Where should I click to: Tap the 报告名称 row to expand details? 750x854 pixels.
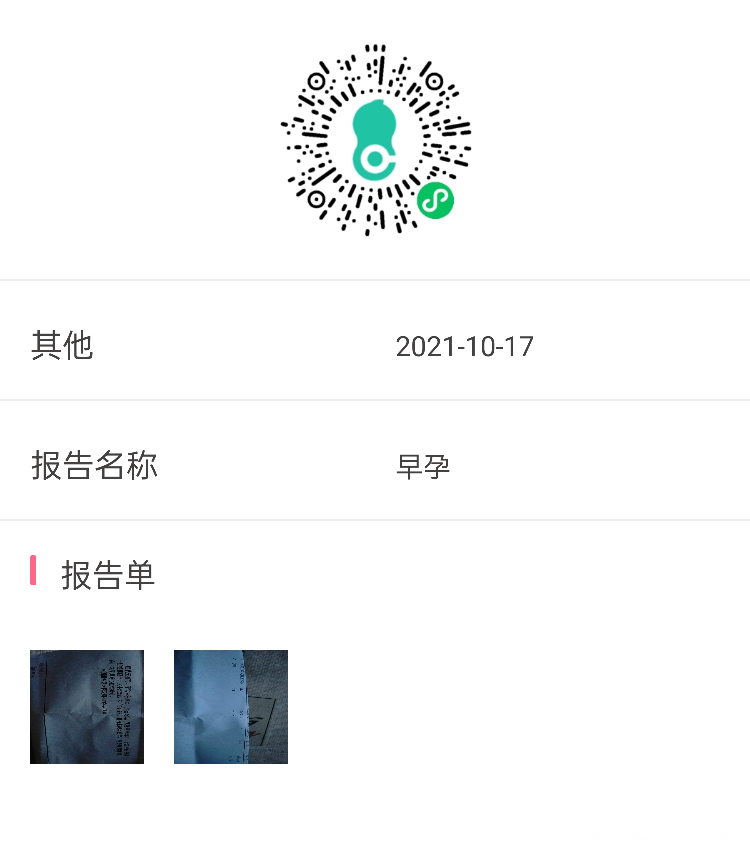(375, 466)
